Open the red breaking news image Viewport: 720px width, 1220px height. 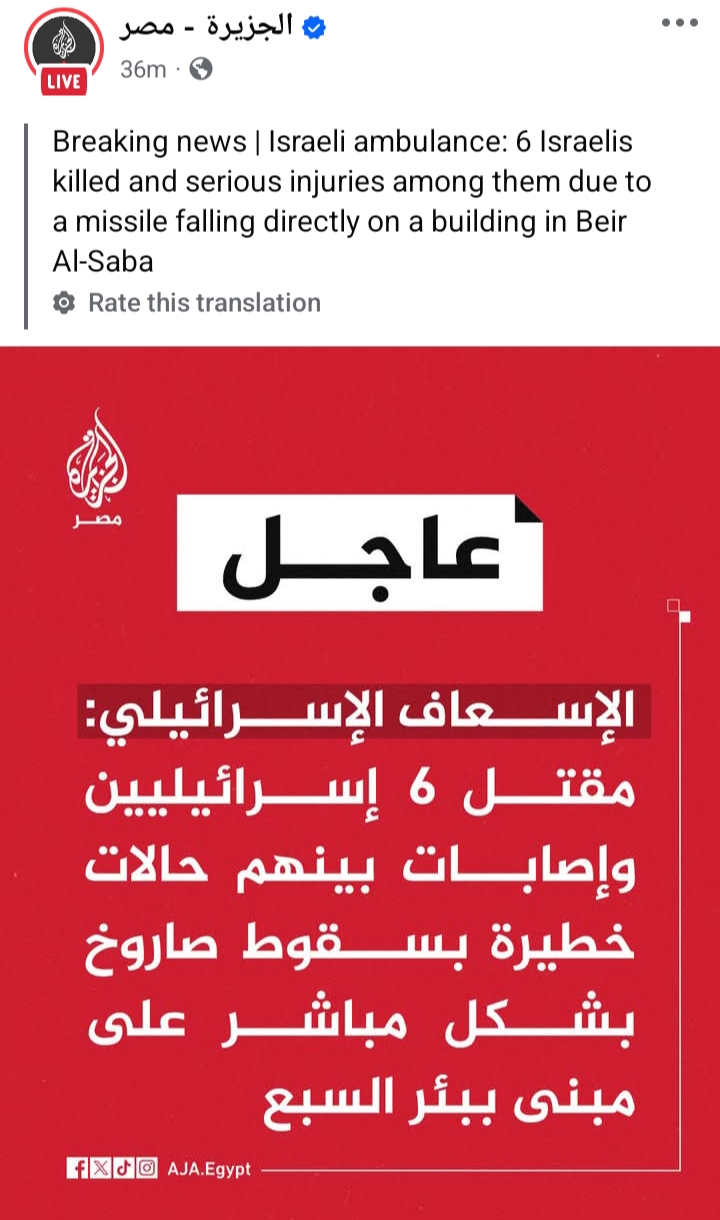click(360, 783)
